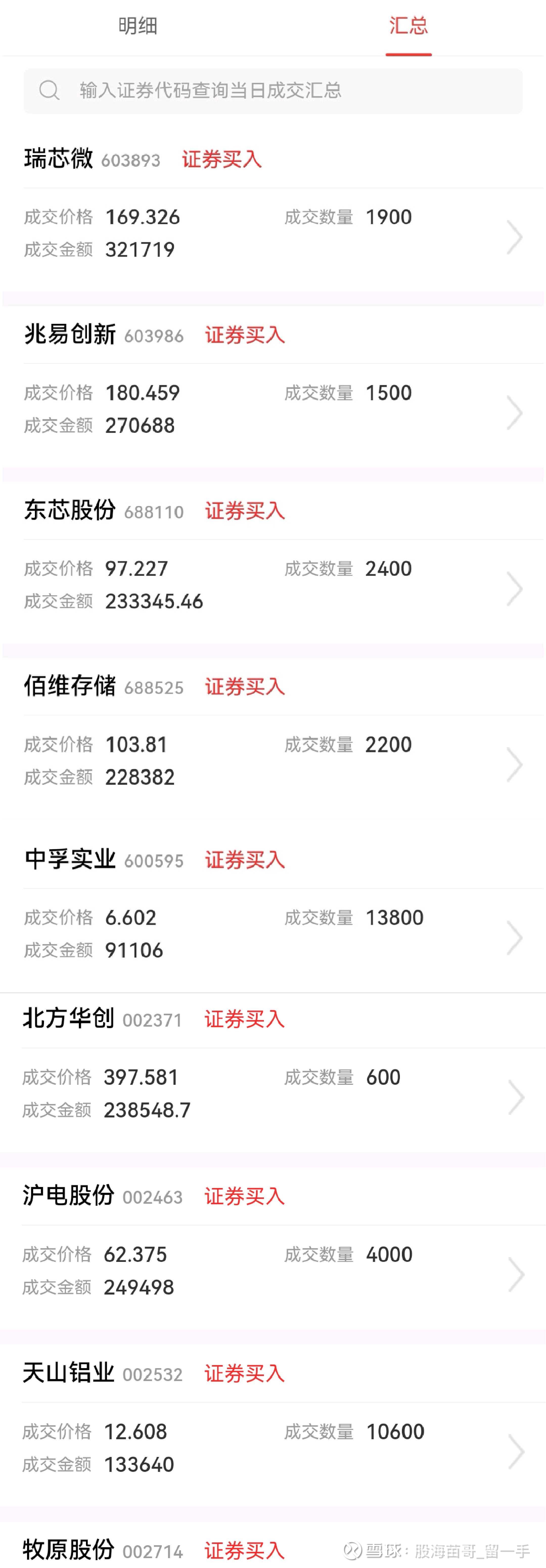Open 瑞芯微 603893 trade details
546x1568 pixels.
[x=514, y=237]
